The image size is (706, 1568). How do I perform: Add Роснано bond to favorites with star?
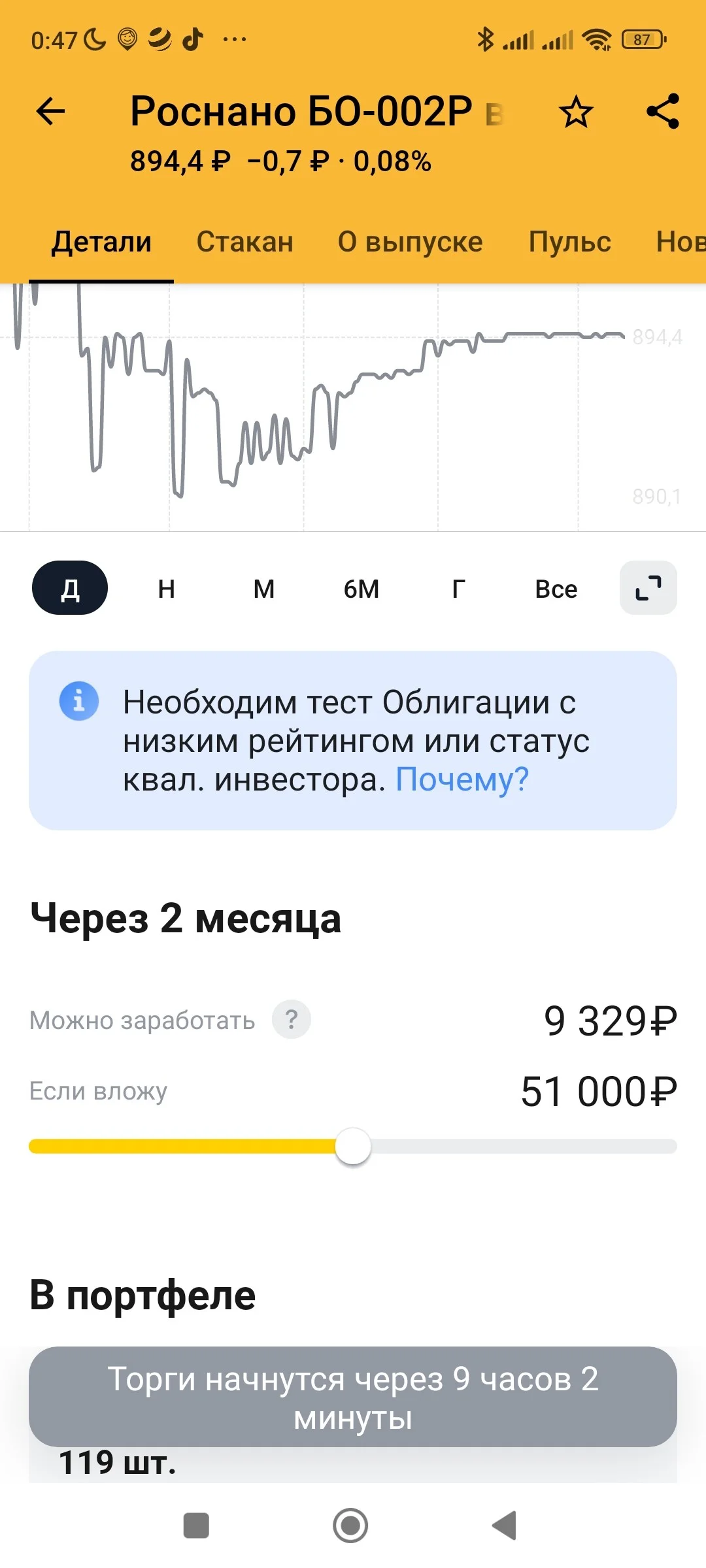tap(576, 112)
